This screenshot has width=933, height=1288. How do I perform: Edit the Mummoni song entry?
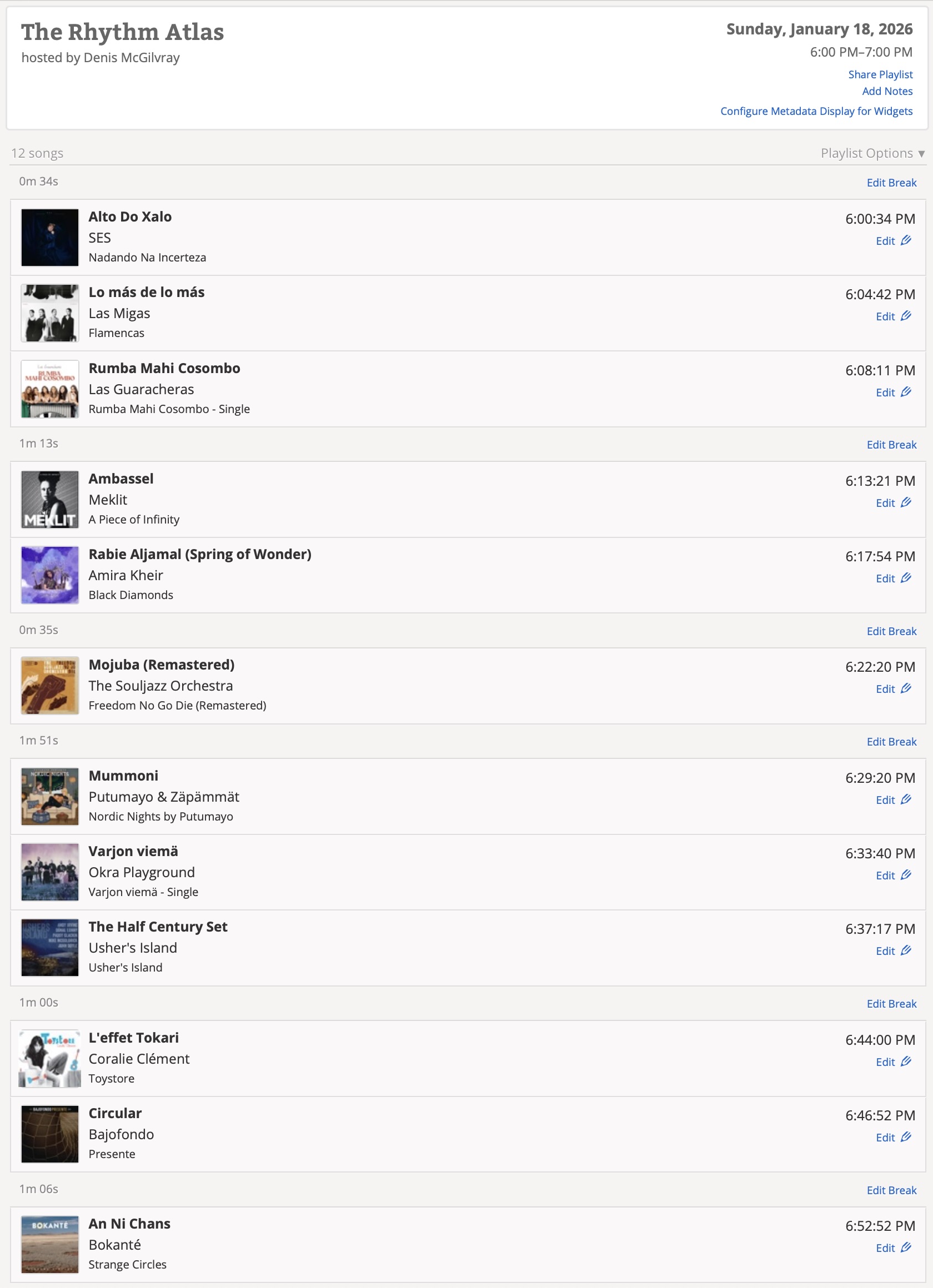point(892,799)
